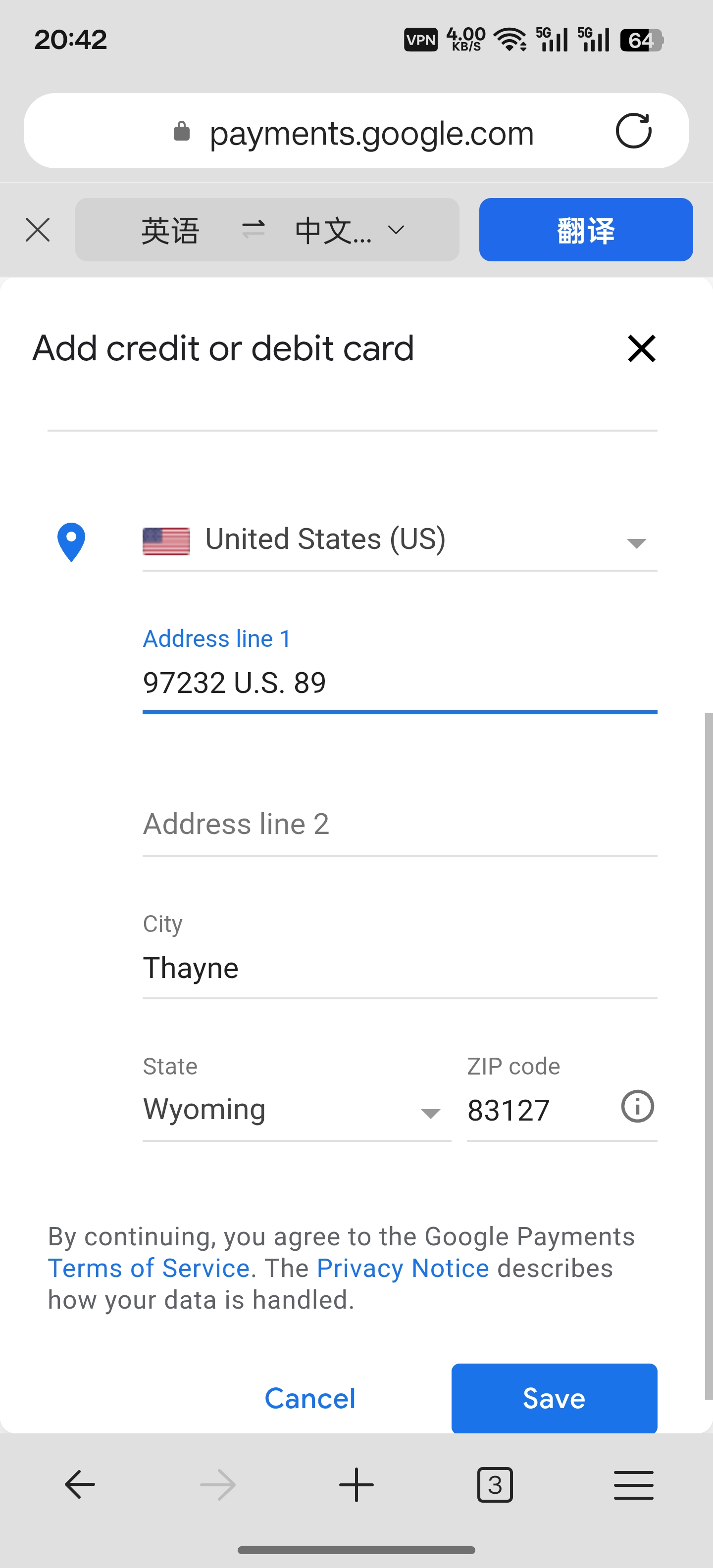Save the card details
This screenshot has height=1568, width=713.
[x=554, y=1399]
